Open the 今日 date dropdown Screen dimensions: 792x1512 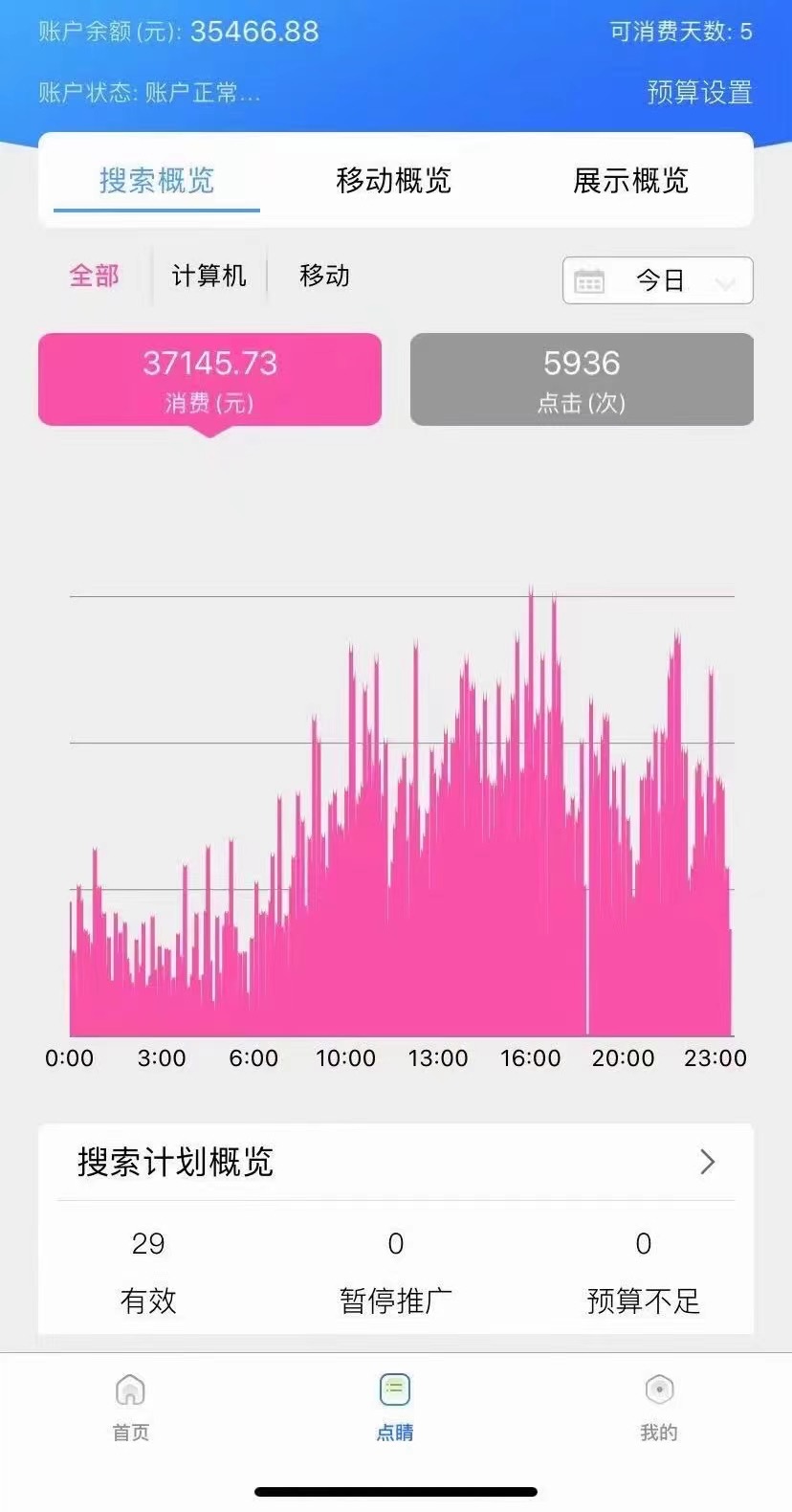[x=657, y=280]
